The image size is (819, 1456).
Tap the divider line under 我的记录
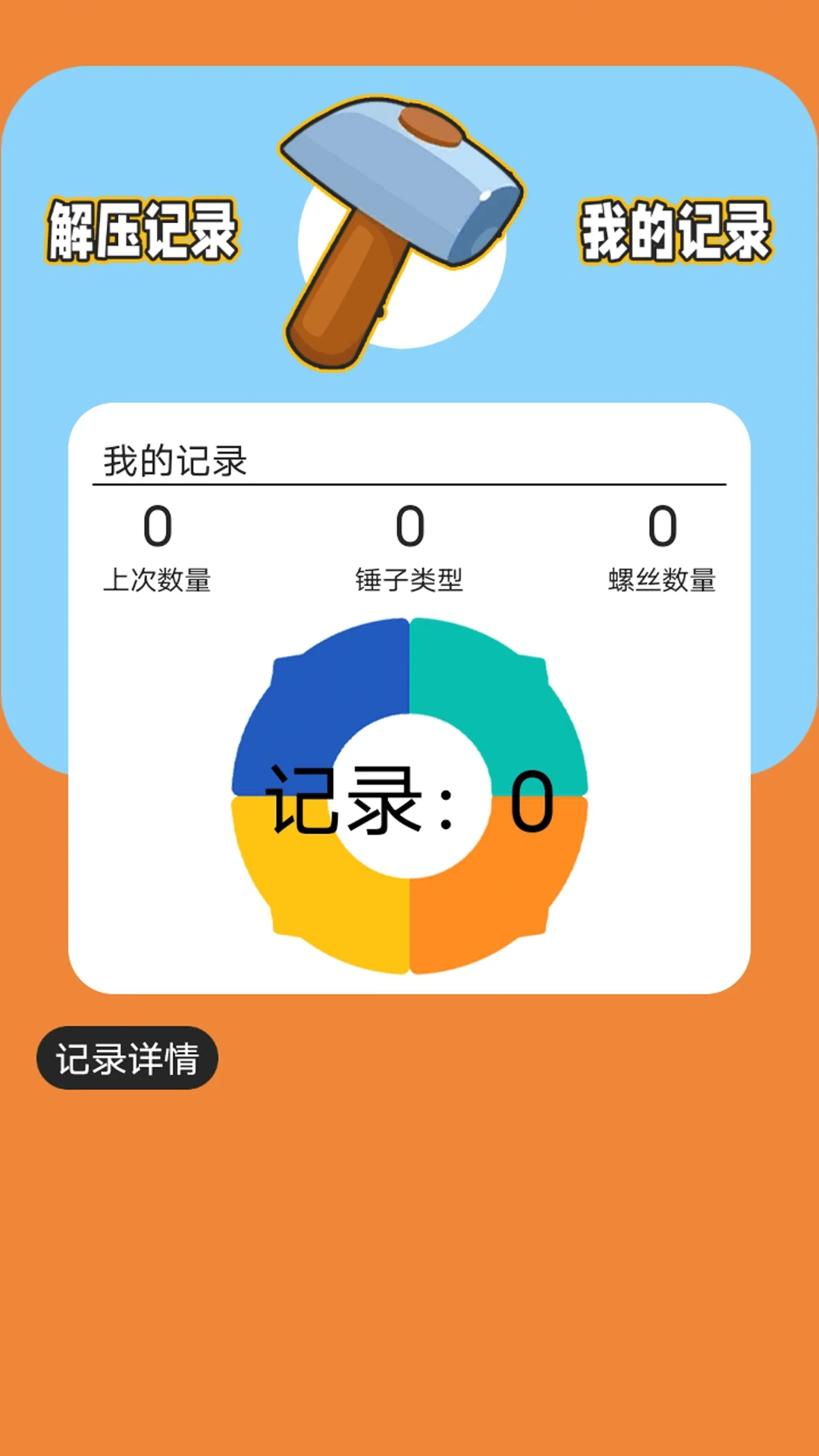(409, 482)
